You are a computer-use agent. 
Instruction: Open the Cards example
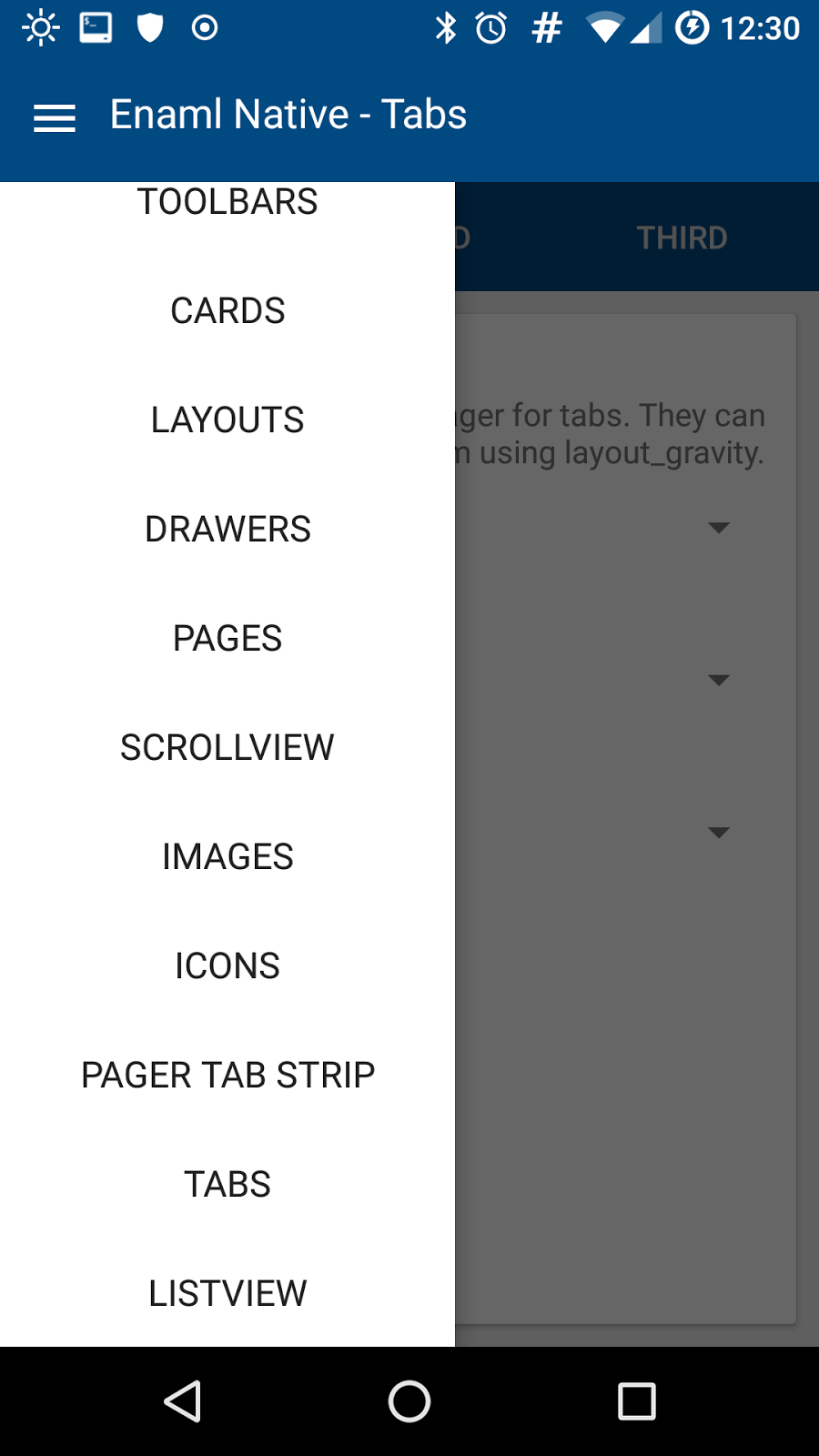(x=227, y=311)
